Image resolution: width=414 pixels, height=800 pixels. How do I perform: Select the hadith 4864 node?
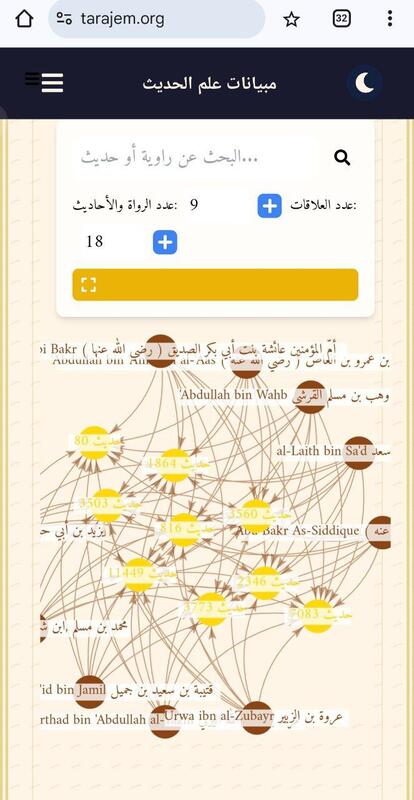[175, 465]
